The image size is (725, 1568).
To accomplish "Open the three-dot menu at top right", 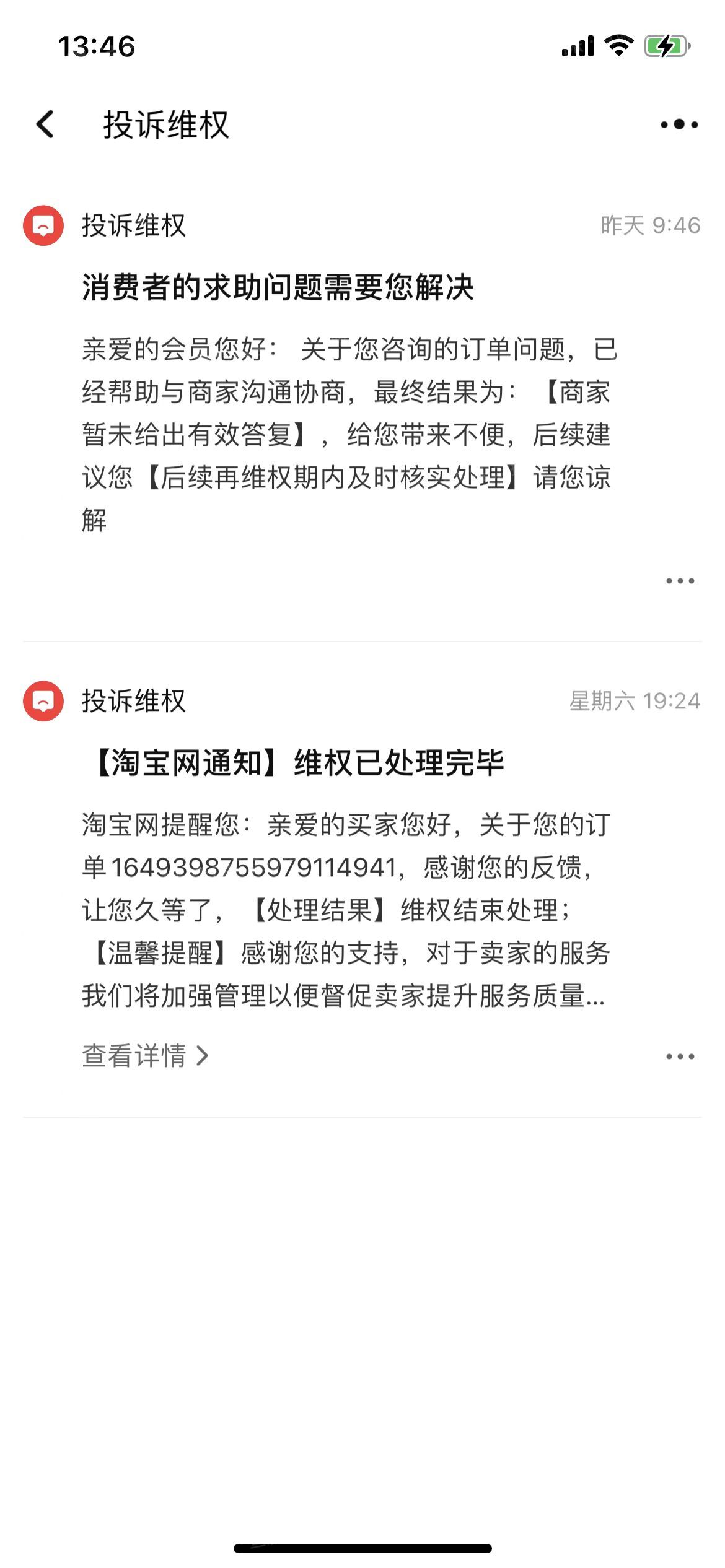I will (679, 124).
